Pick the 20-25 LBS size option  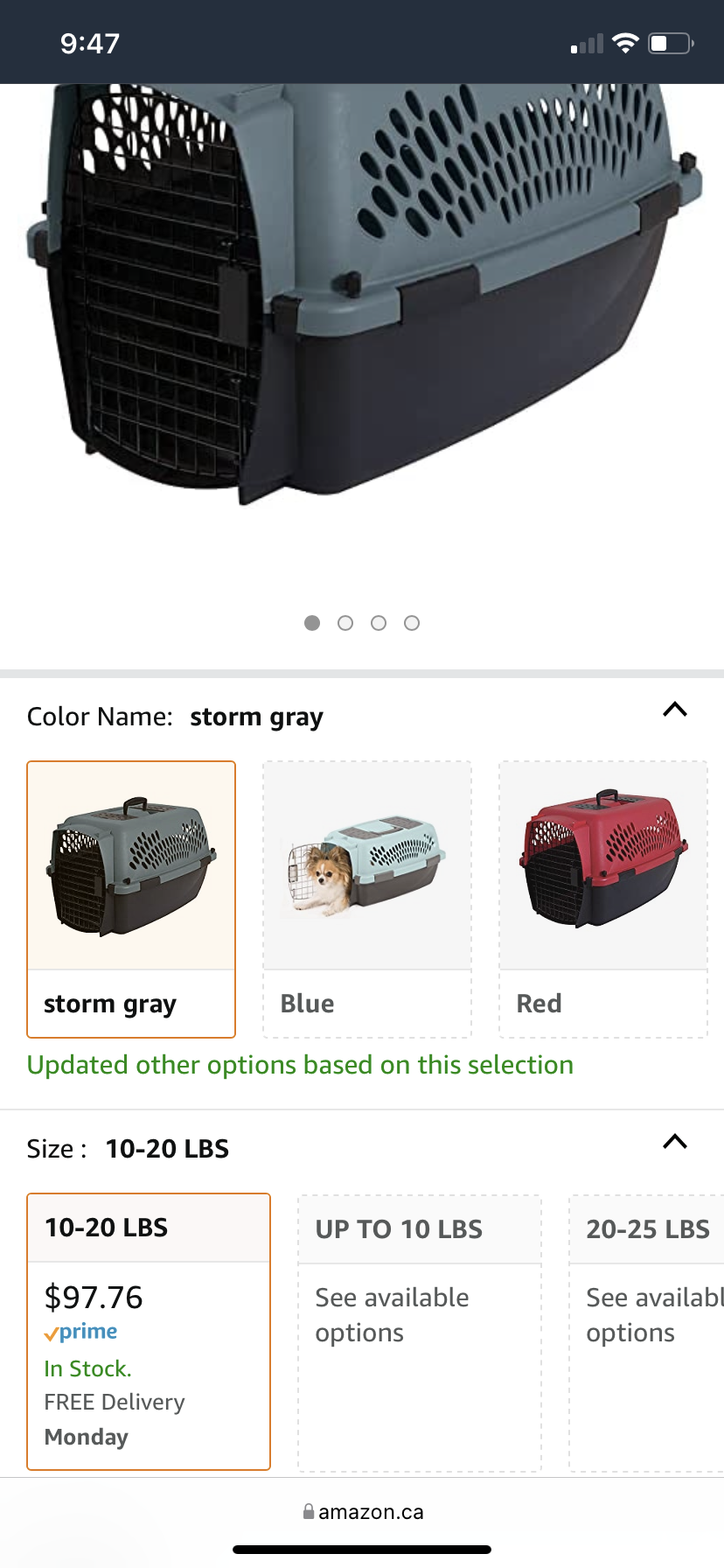pyautogui.click(x=646, y=1333)
